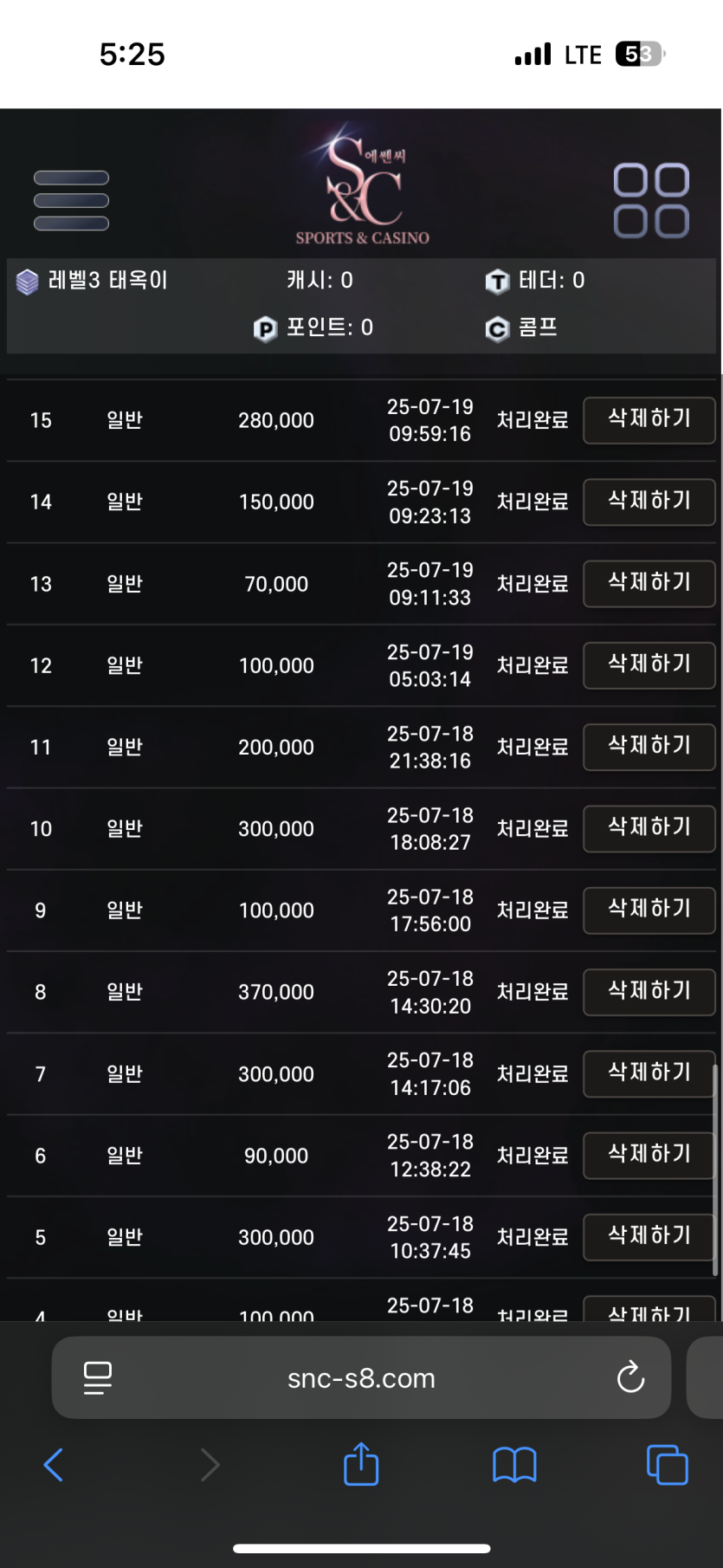
Task: Remove entry number 12
Action: click(649, 665)
